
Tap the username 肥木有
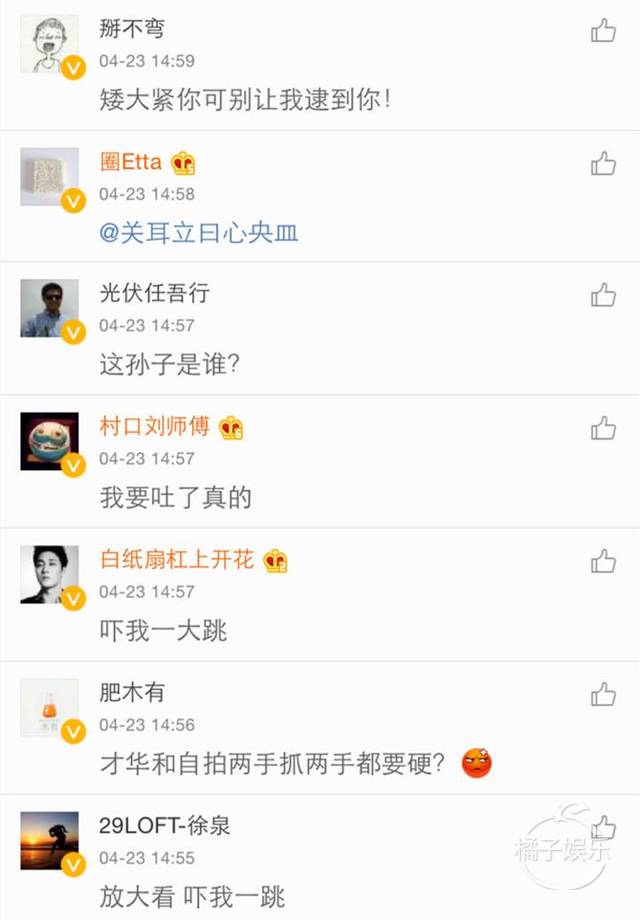(x=132, y=692)
